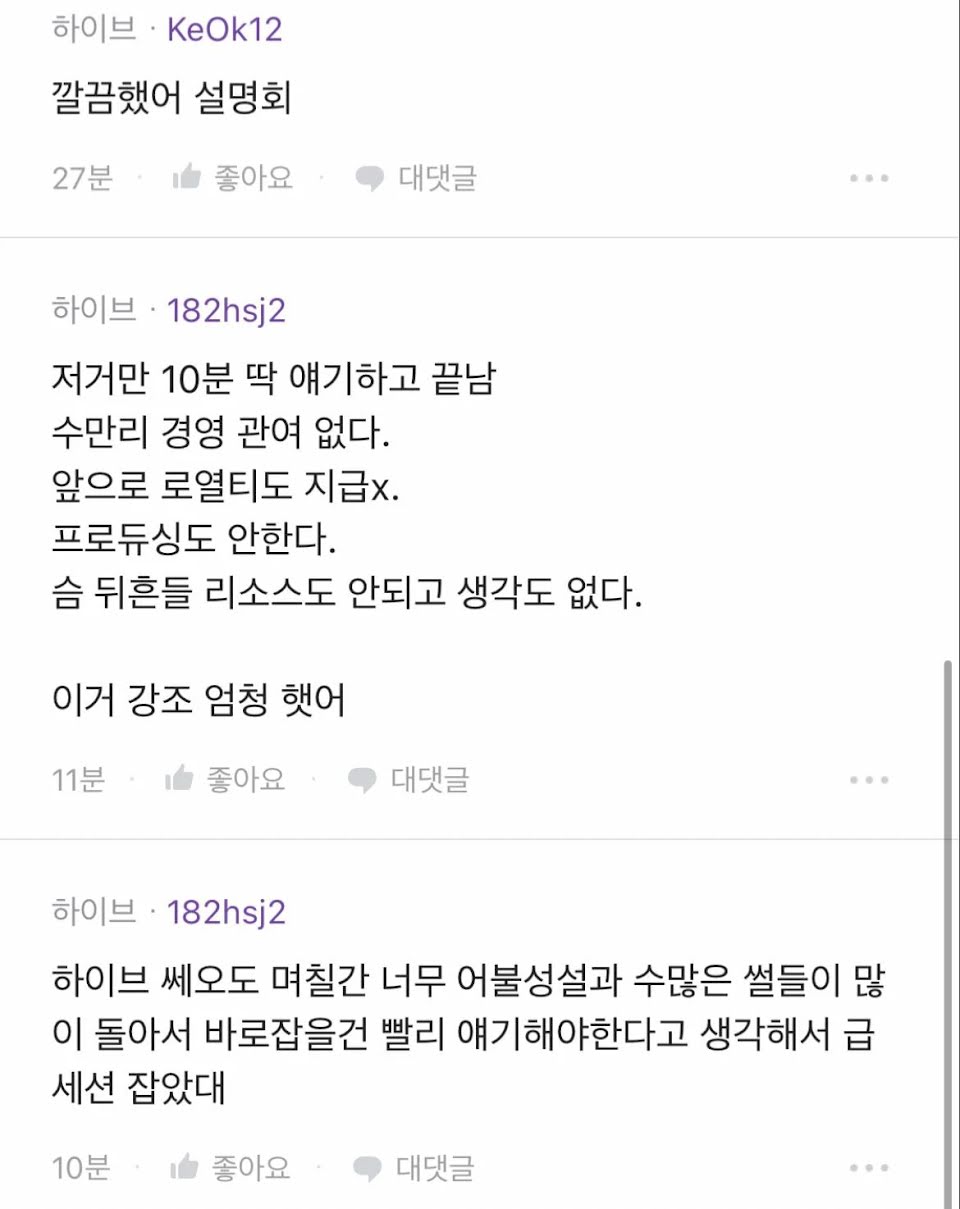This screenshot has height=1209, width=960.
Task: Like the 10분 comment about 하이브 쎄오
Action: (231, 1167)
